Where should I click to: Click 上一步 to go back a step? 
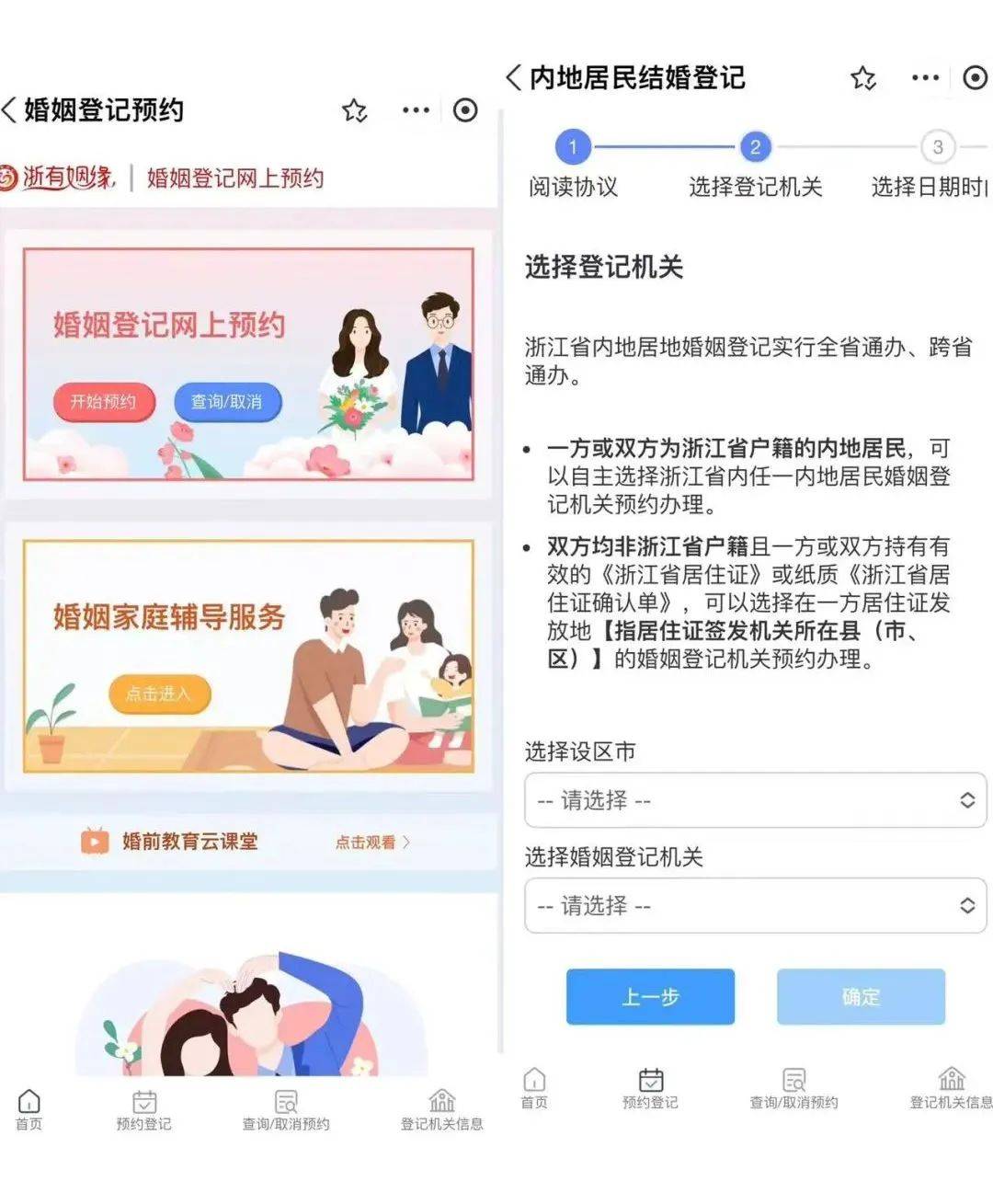pos(650,996)
